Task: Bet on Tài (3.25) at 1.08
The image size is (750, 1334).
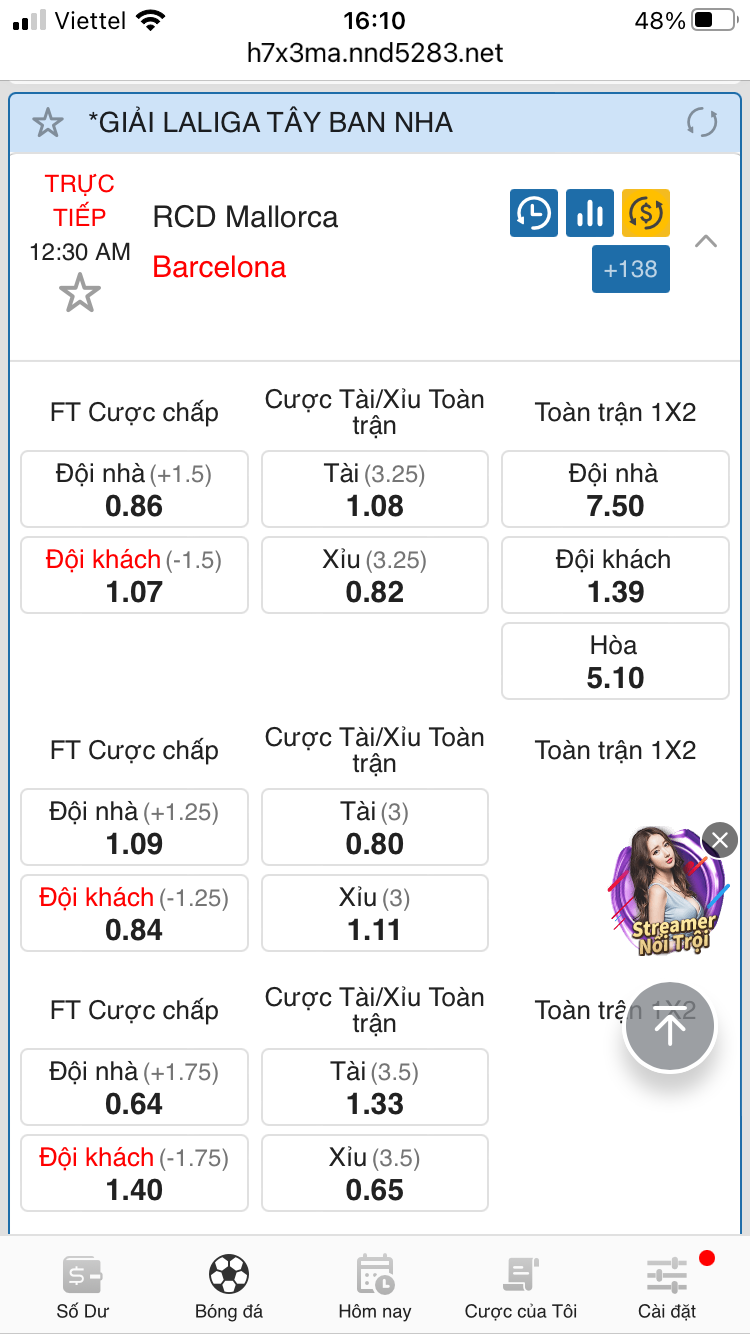Action: (x=375, y=489)
